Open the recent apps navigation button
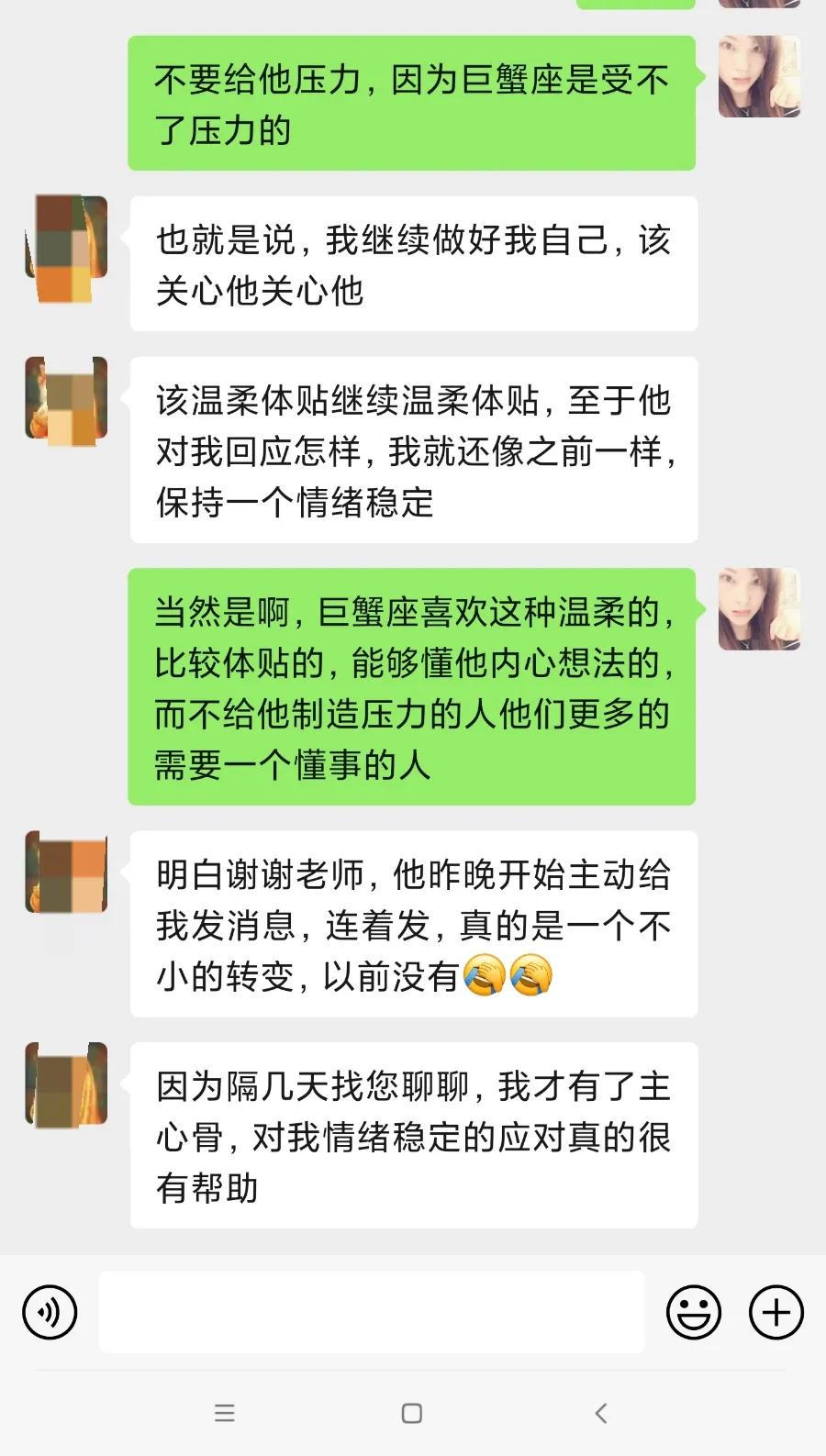 point(225,1413)
